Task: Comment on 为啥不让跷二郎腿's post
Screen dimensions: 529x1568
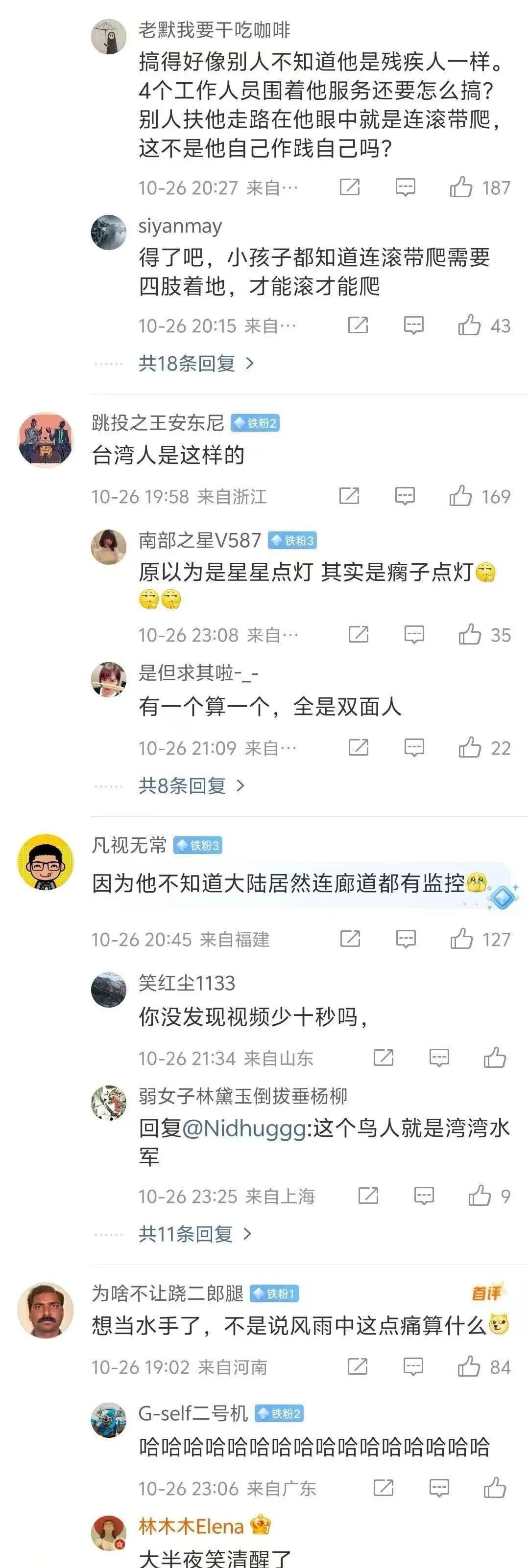Action: (413, 1367)
